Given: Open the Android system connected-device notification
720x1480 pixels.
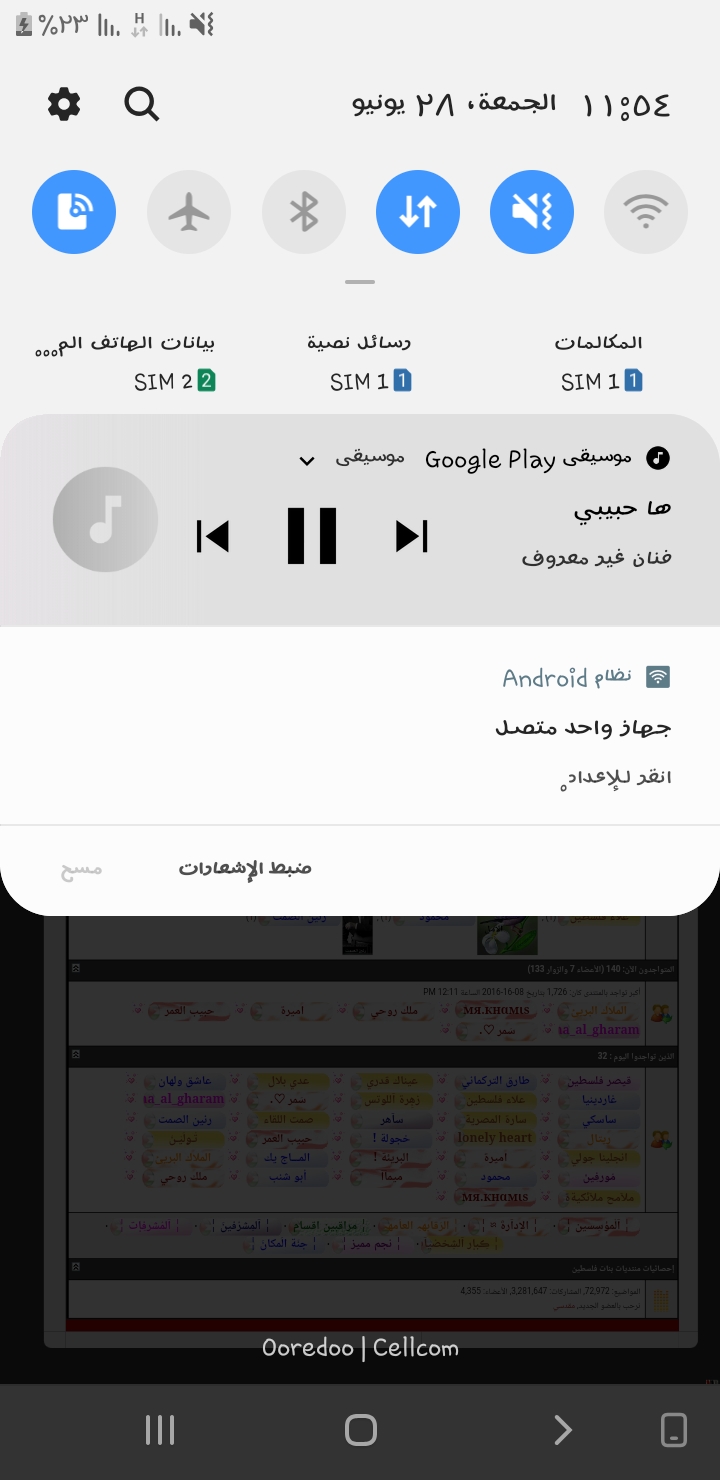Looking at the screenshot, I should pyautogui.click(x=360, y=725).
